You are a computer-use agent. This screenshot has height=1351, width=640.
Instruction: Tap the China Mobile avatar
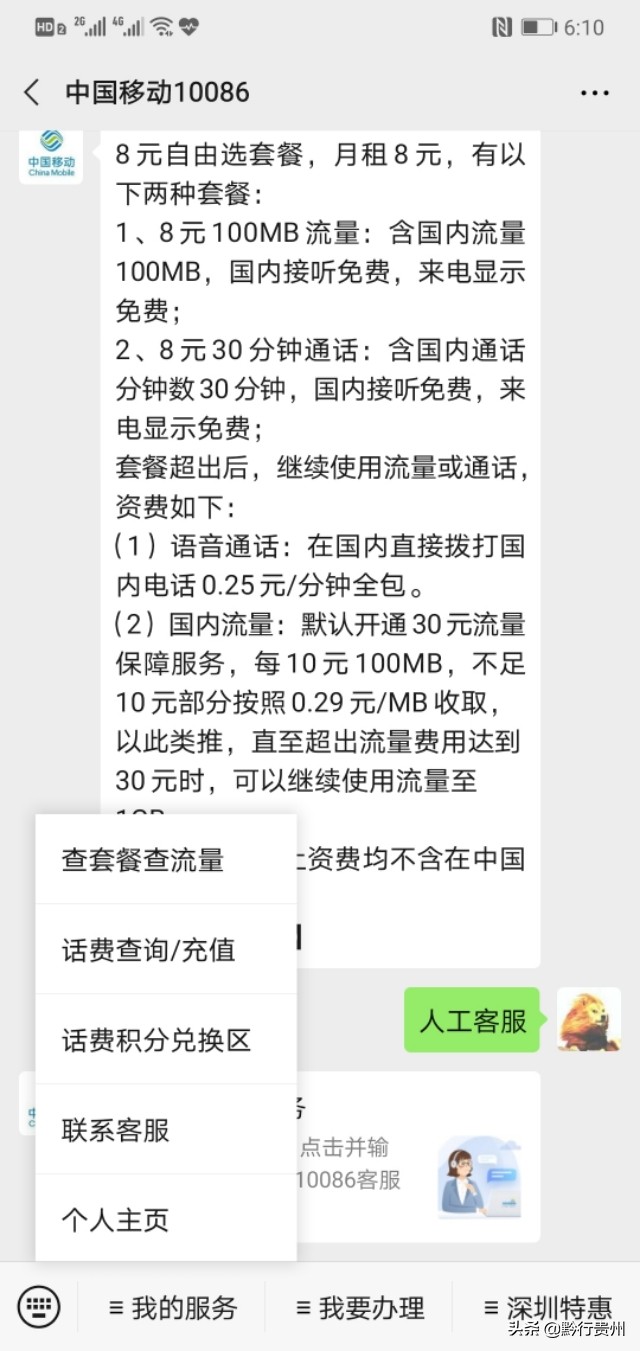[51, 155]
